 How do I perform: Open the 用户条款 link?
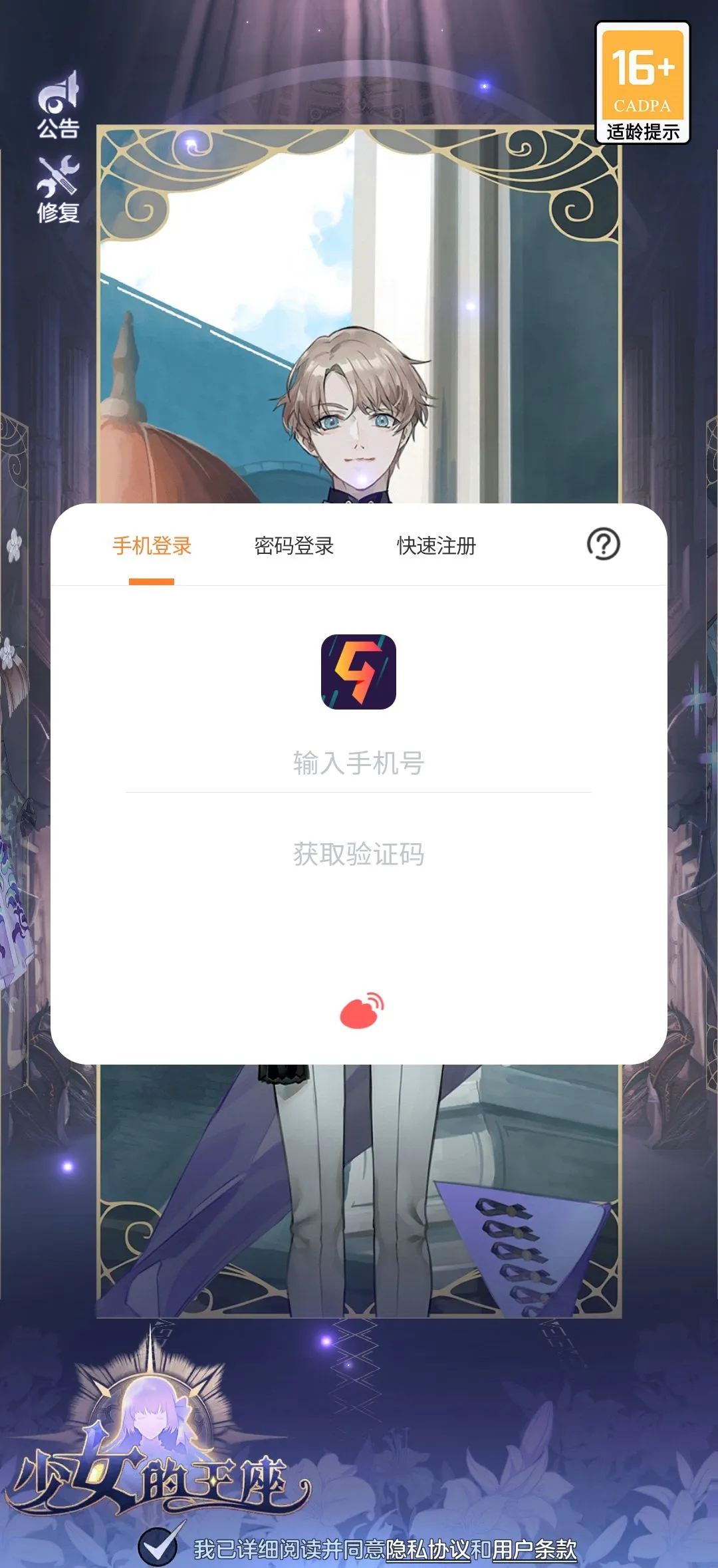coord(535,1549)
